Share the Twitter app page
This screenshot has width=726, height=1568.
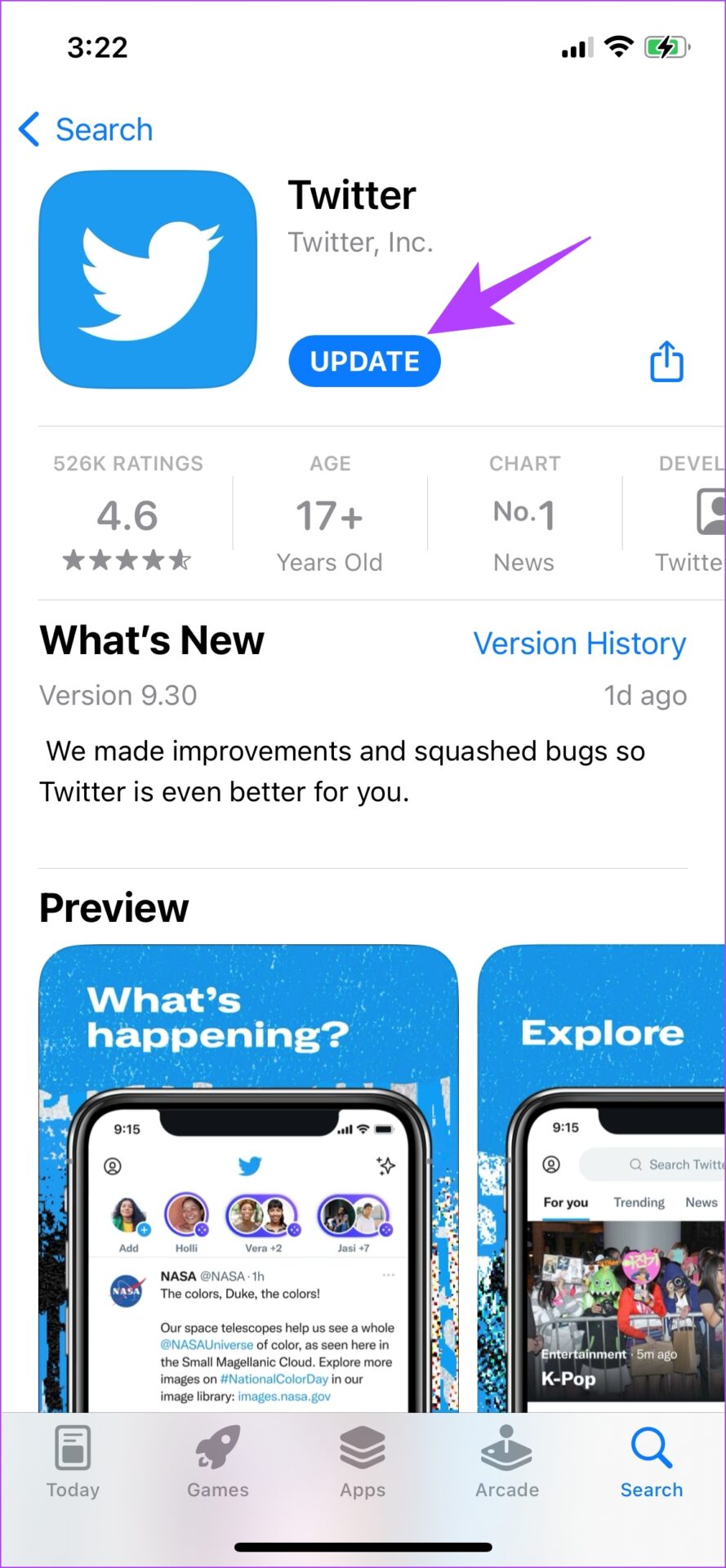[666, 361]
